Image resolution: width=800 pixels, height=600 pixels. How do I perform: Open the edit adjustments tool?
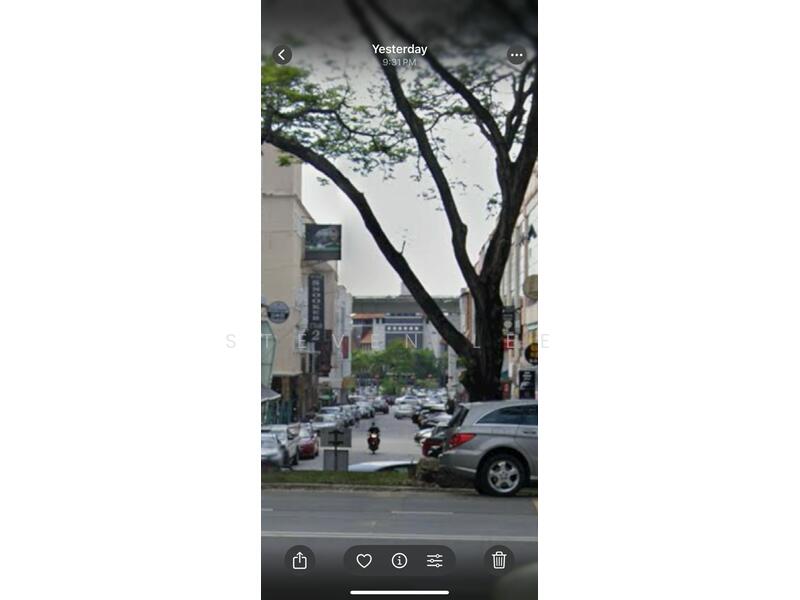435,561
